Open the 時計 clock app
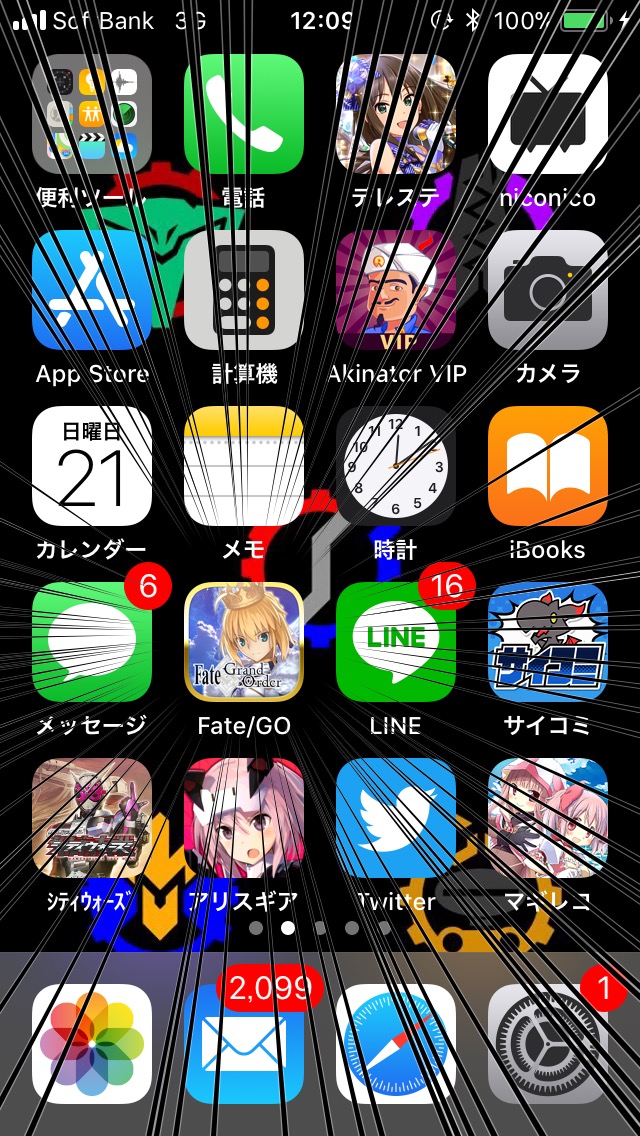 point(396,466)
